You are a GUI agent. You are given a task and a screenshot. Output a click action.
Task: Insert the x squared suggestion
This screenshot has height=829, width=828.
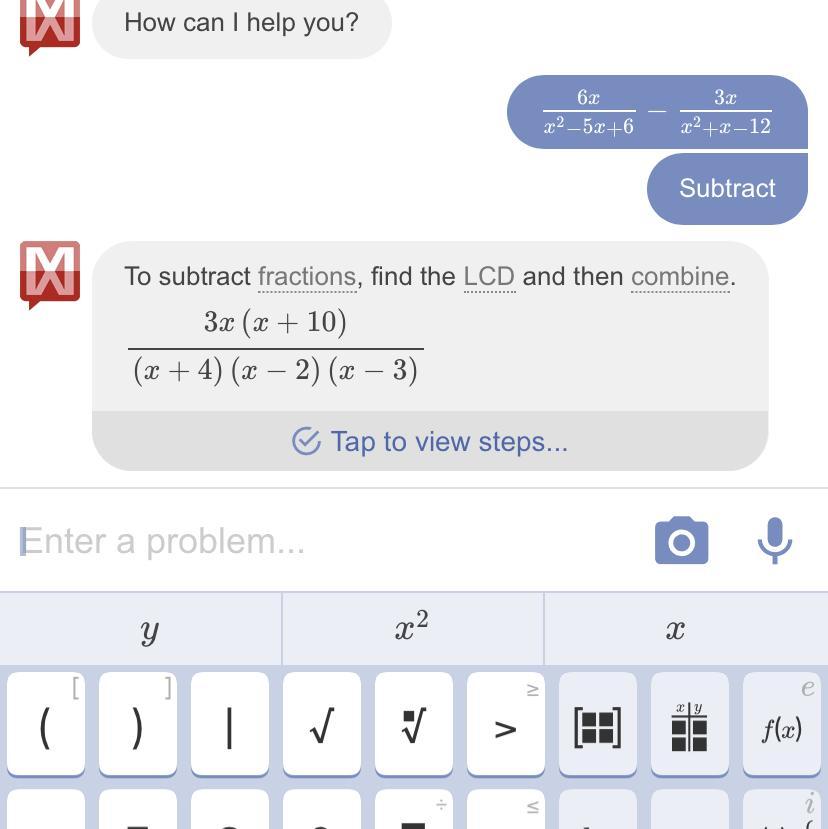(412, 630)
